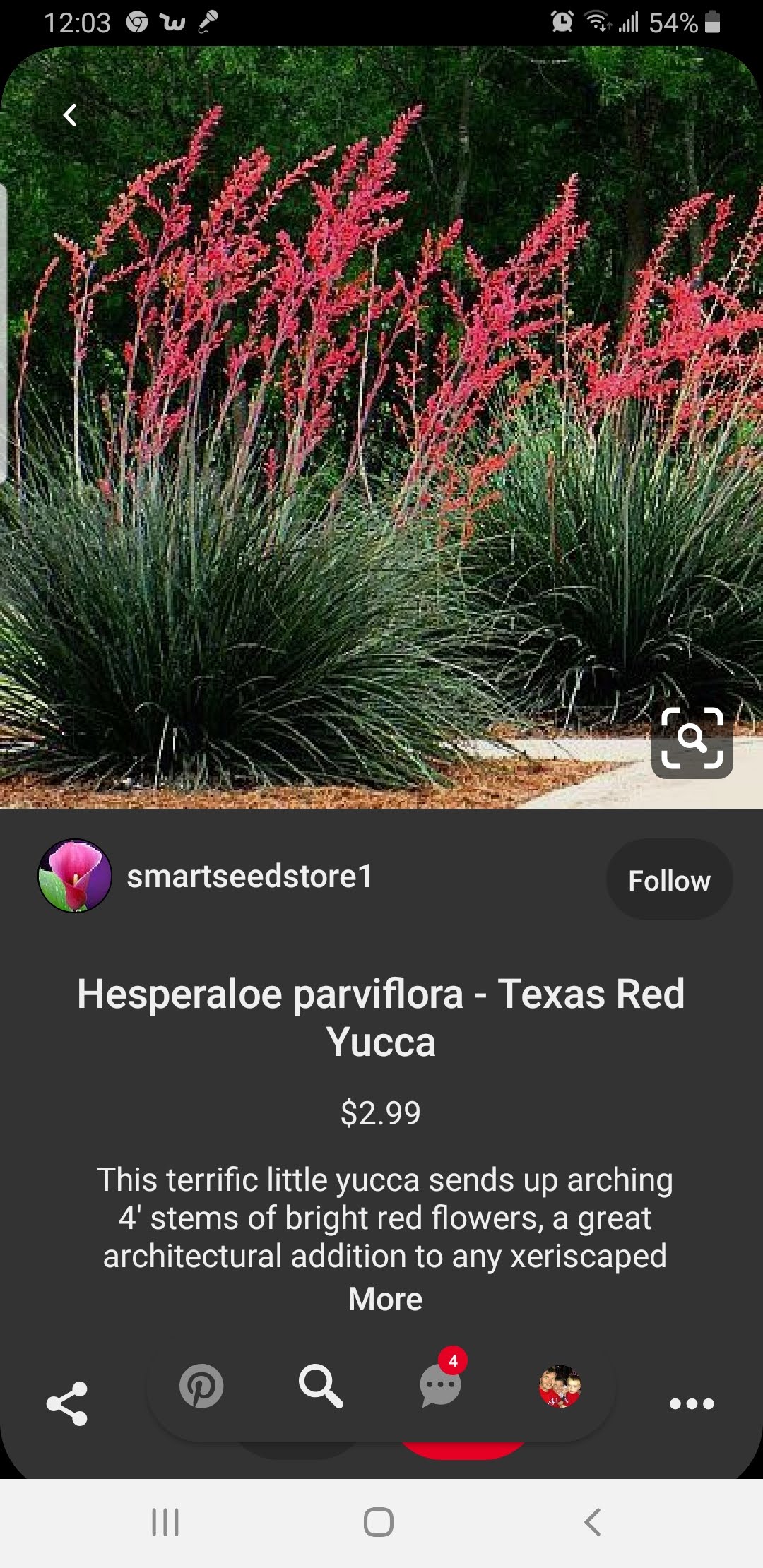The image size is (763, 1568).
Task: Go to the Pinterest home tab
Action: (201, 1386)
